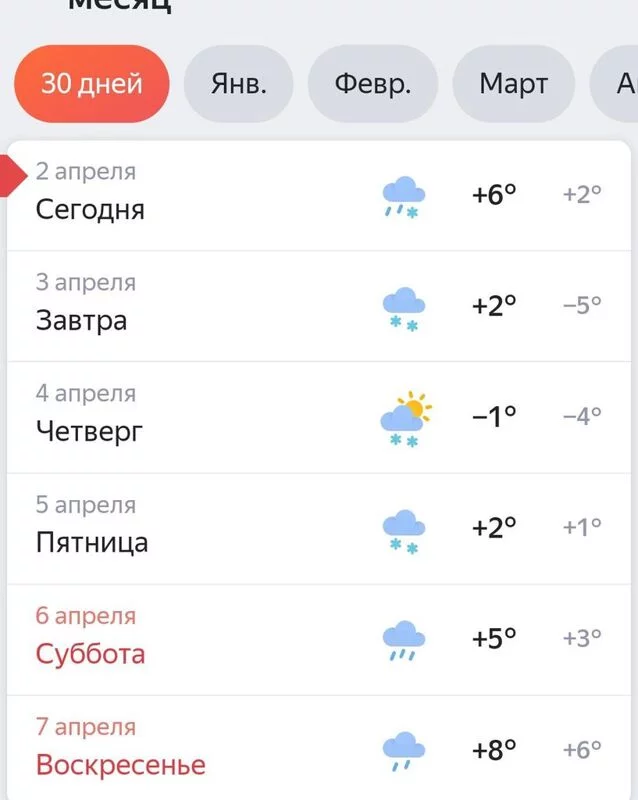Open Суббота 6 апреля forecast
Screen dimensions: 638x800
tap(320, 638)
